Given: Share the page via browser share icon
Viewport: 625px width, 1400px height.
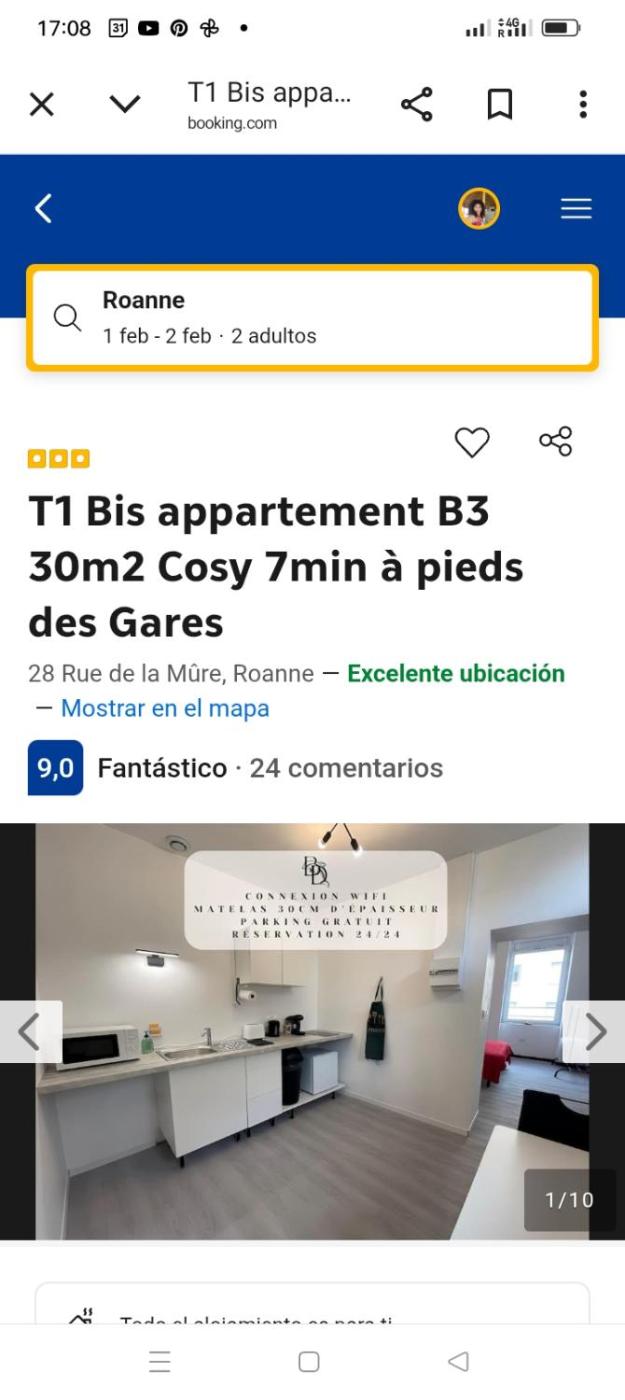Looking at the screenshot, I should coord(416,104).
